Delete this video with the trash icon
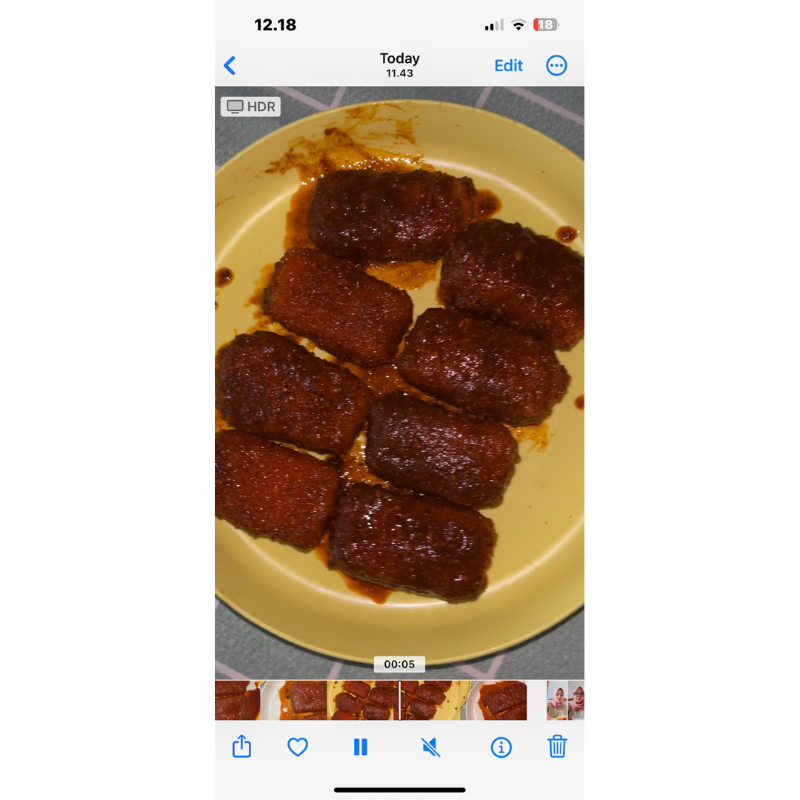This screenshot has height=800, width=800. point(557,746)
